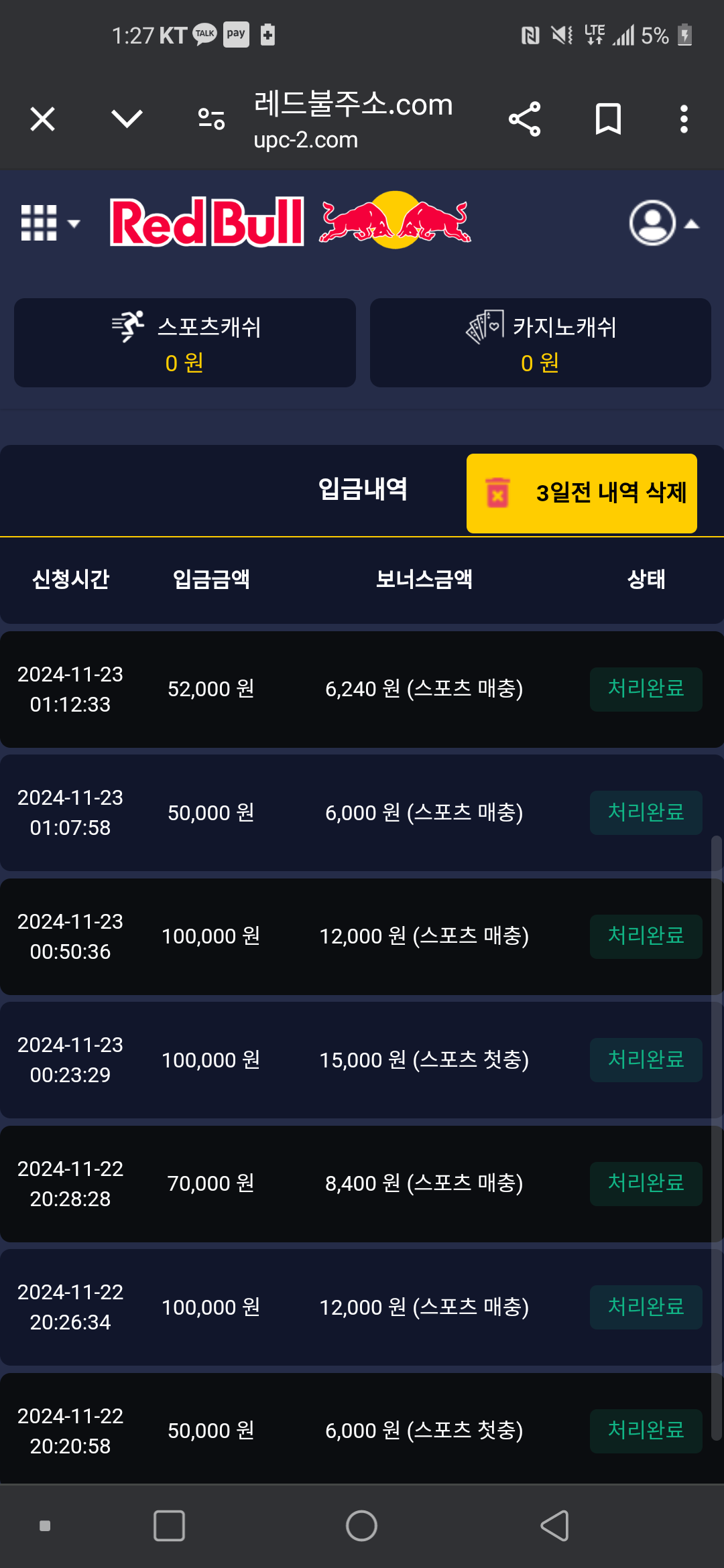
Task: Bookmark this page
Action: click(x=608, y=119)
